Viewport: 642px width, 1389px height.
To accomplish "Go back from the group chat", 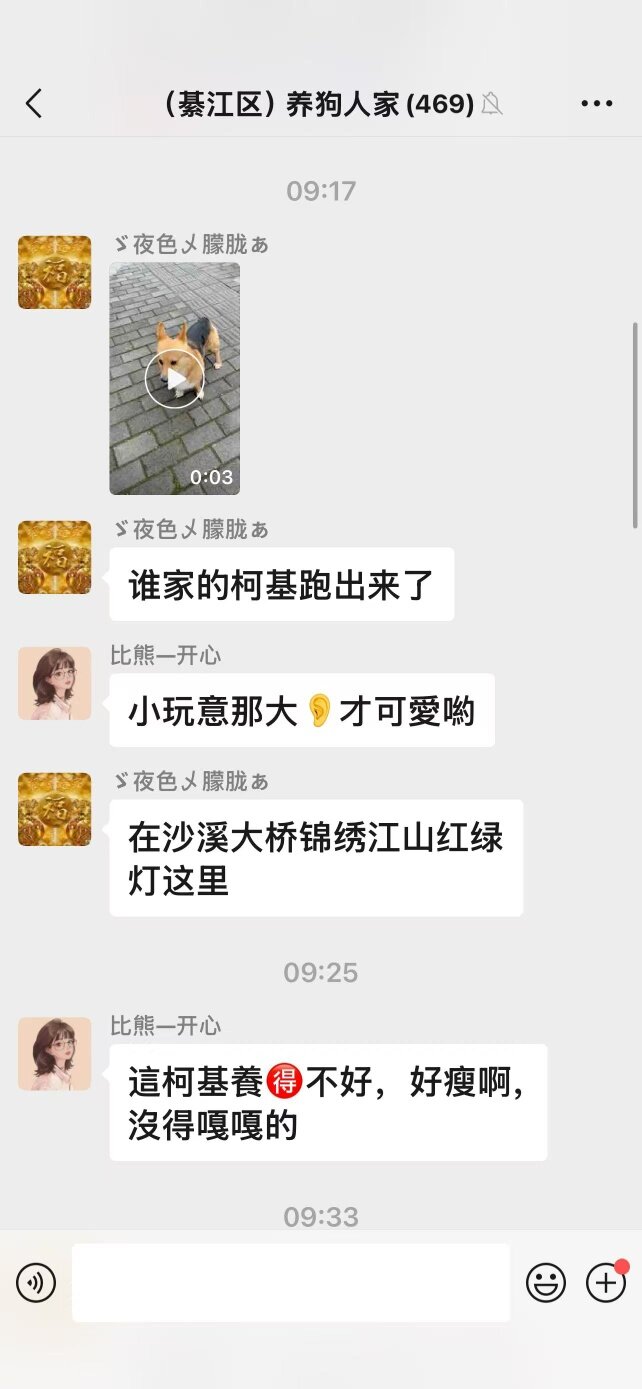I will 34,103.
